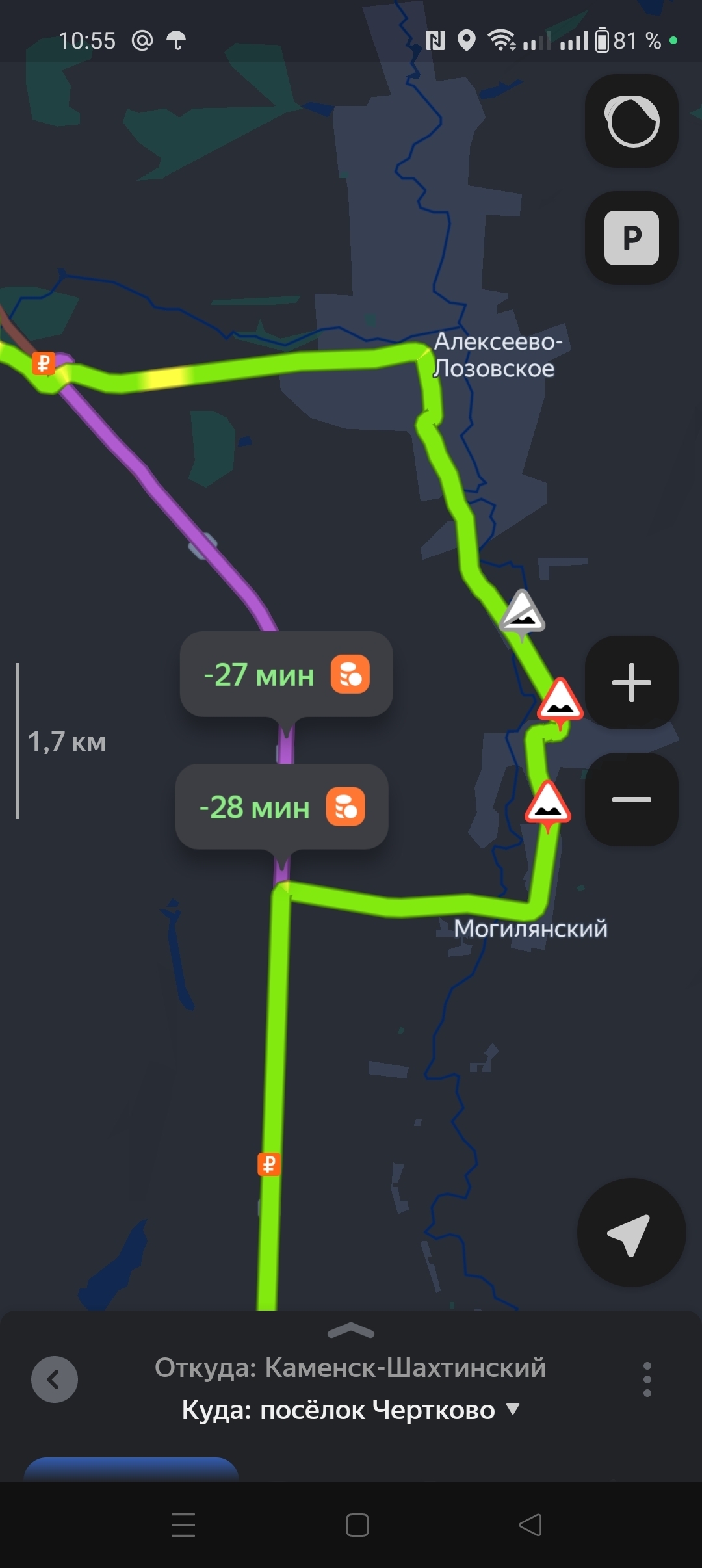Screen dimensions: 702x1568
Task: Center map on my location arrow
Action: pos(630,1233)
